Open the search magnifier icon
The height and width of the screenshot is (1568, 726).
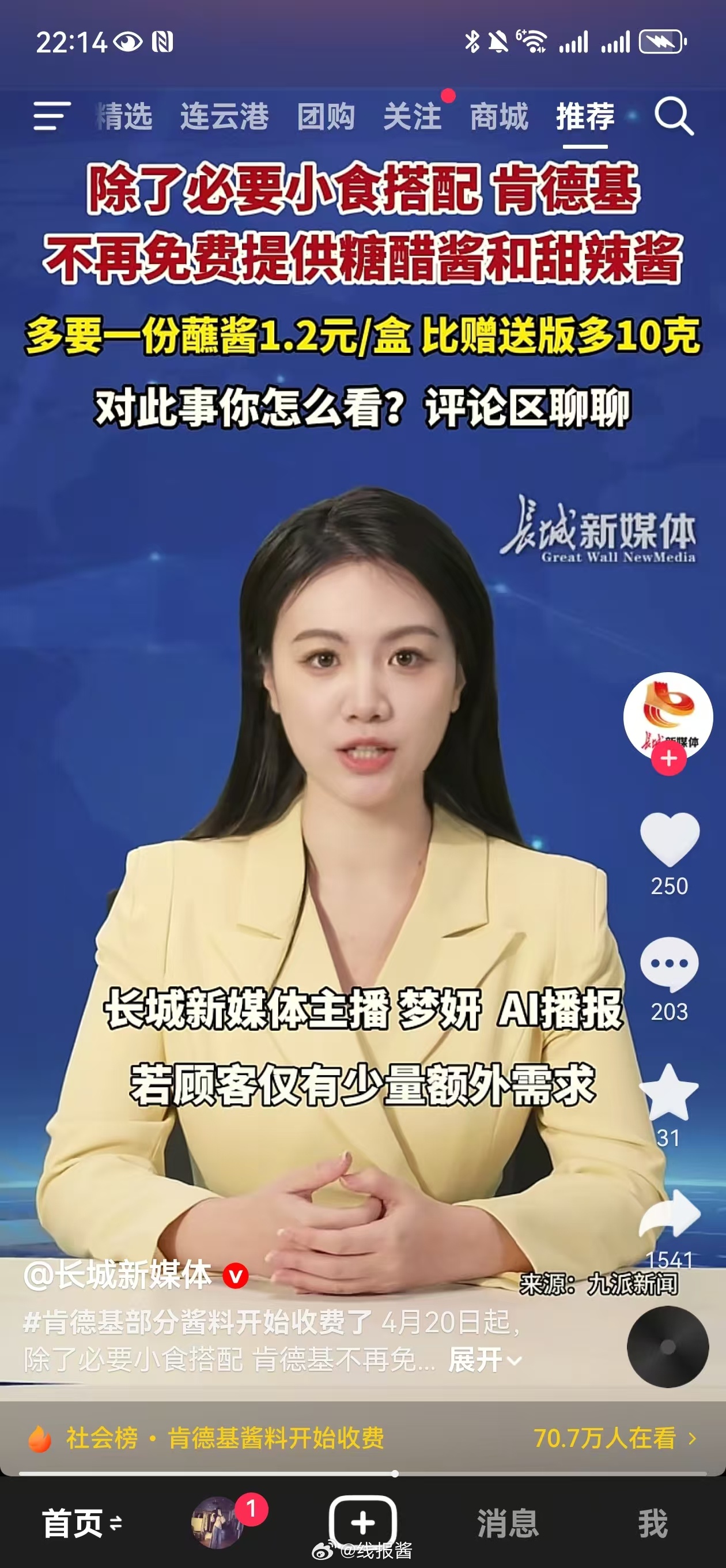[x=674, y=116]
